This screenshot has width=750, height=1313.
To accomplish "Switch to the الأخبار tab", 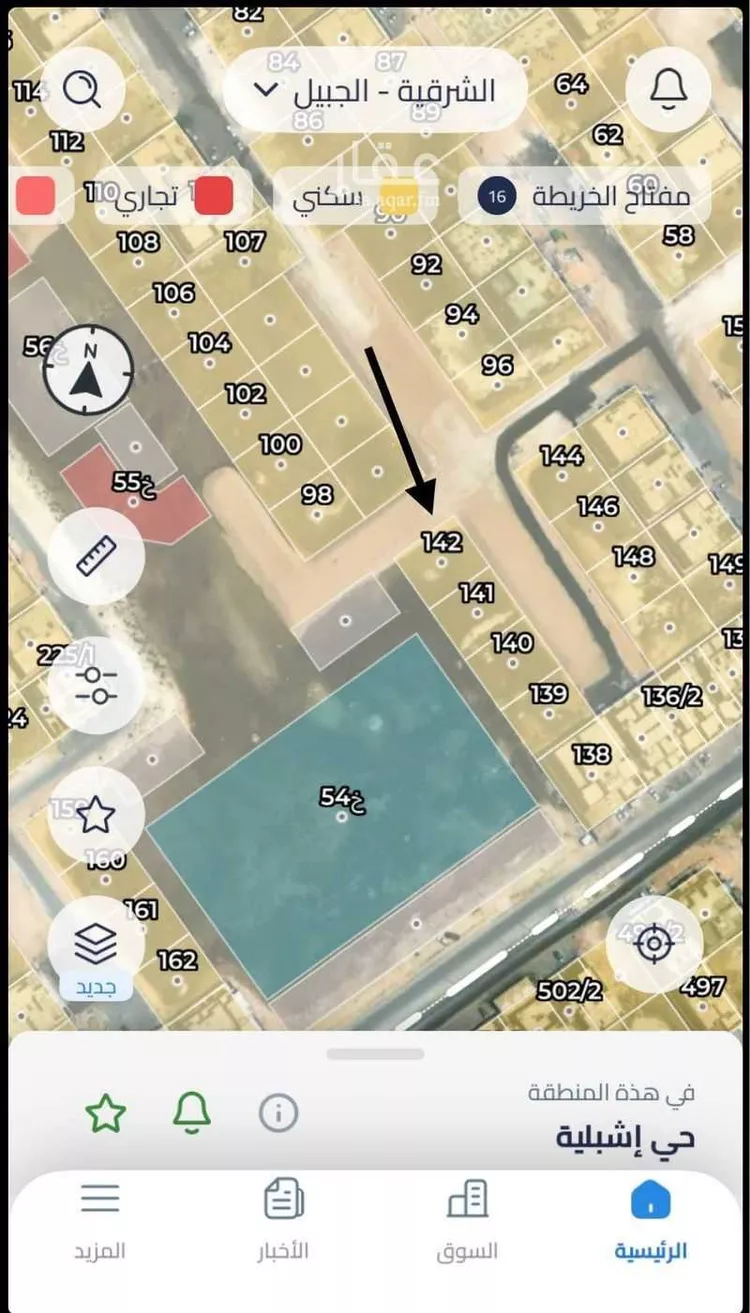I will 283,1220.
